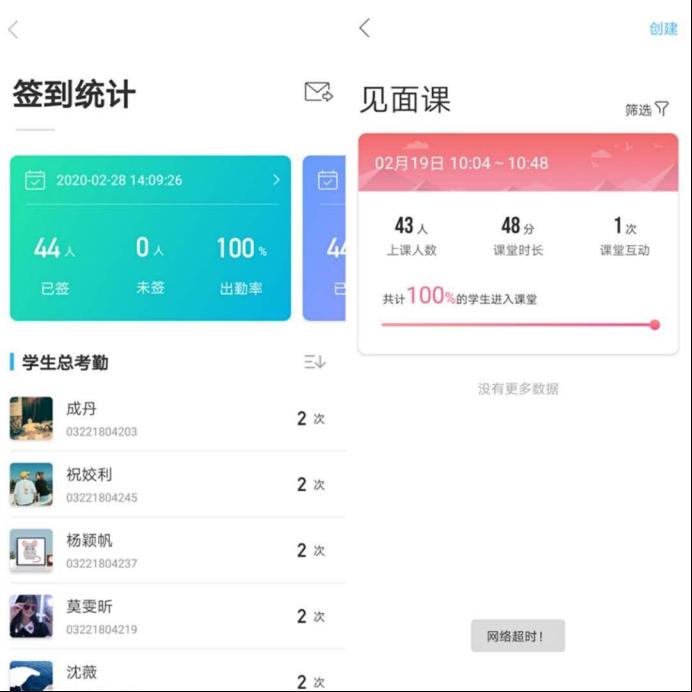Open 成丹's attendance record
692x692 pixels.
170,418
